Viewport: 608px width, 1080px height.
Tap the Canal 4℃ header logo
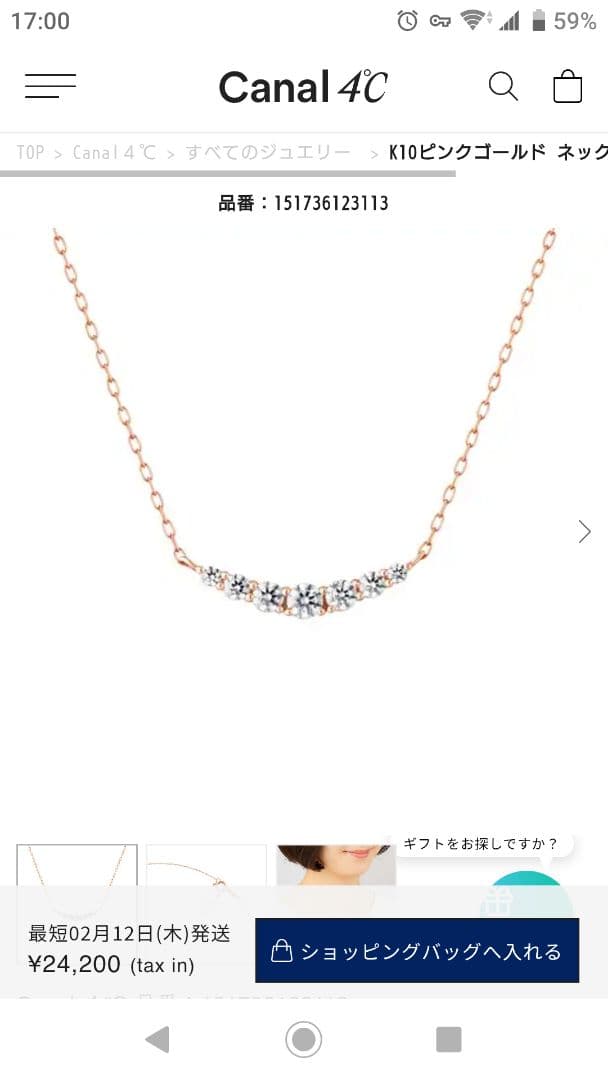point(303,87)
